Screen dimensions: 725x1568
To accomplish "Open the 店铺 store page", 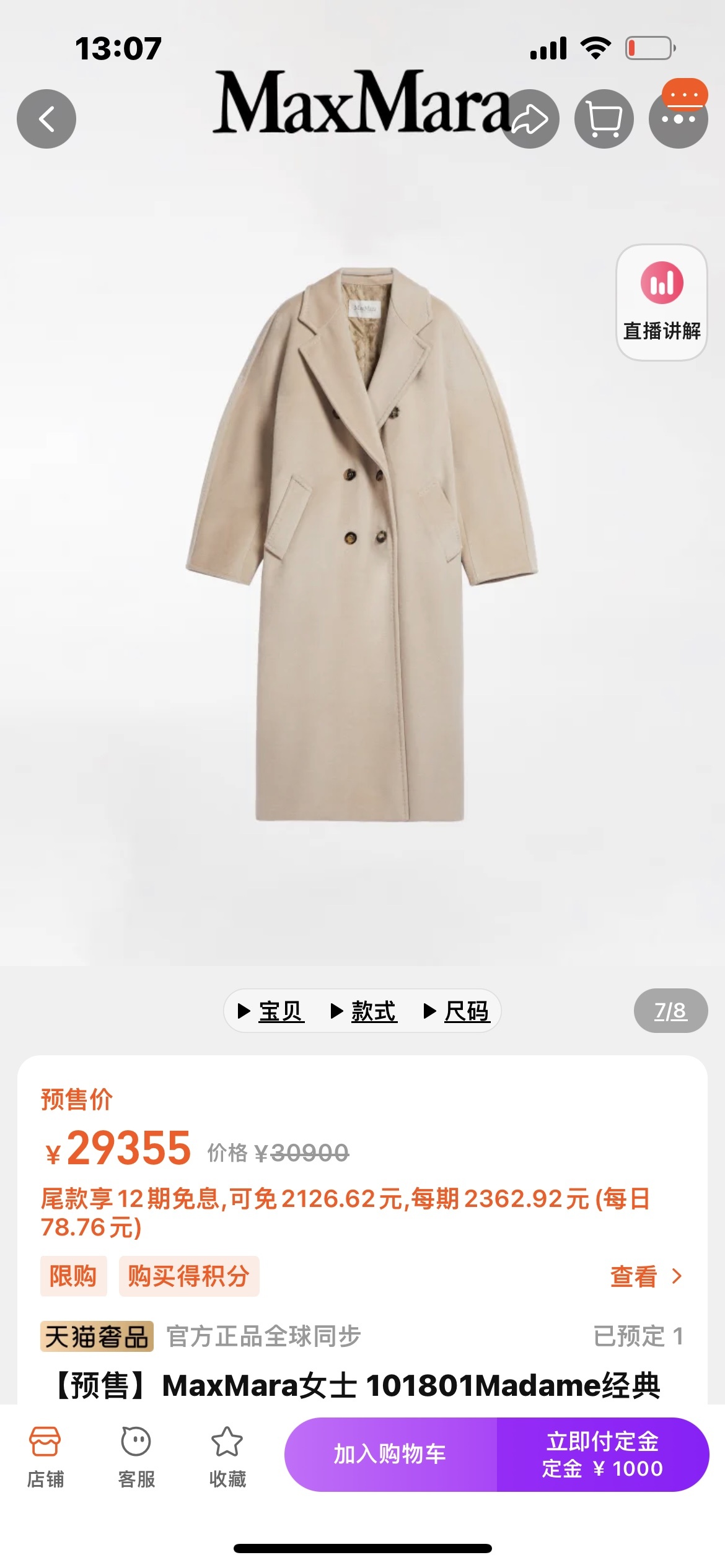I will [45, 1457].
